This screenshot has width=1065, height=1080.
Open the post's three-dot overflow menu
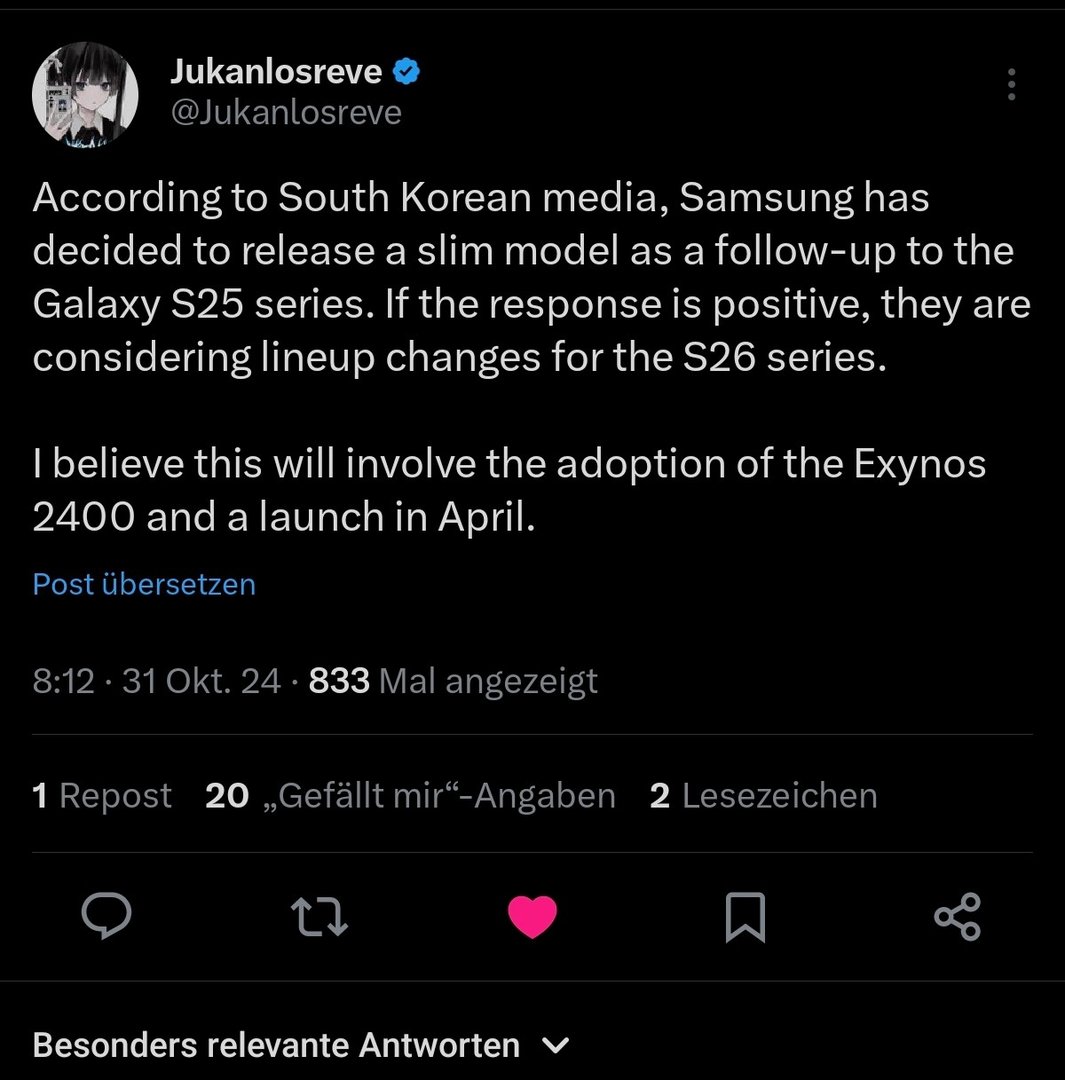click(x=1011, y=85)
